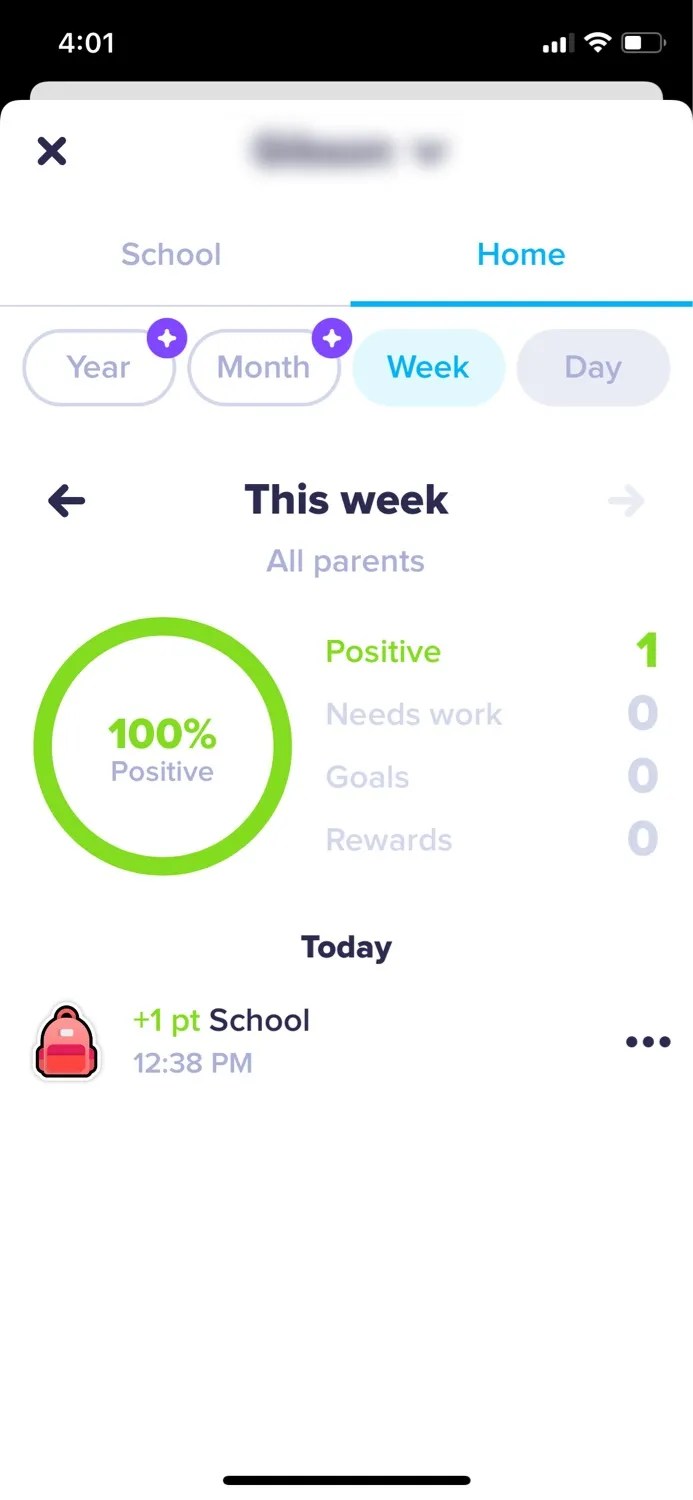Select the Month time range chip
The image size is (693, 1500).
pos(263,368)
